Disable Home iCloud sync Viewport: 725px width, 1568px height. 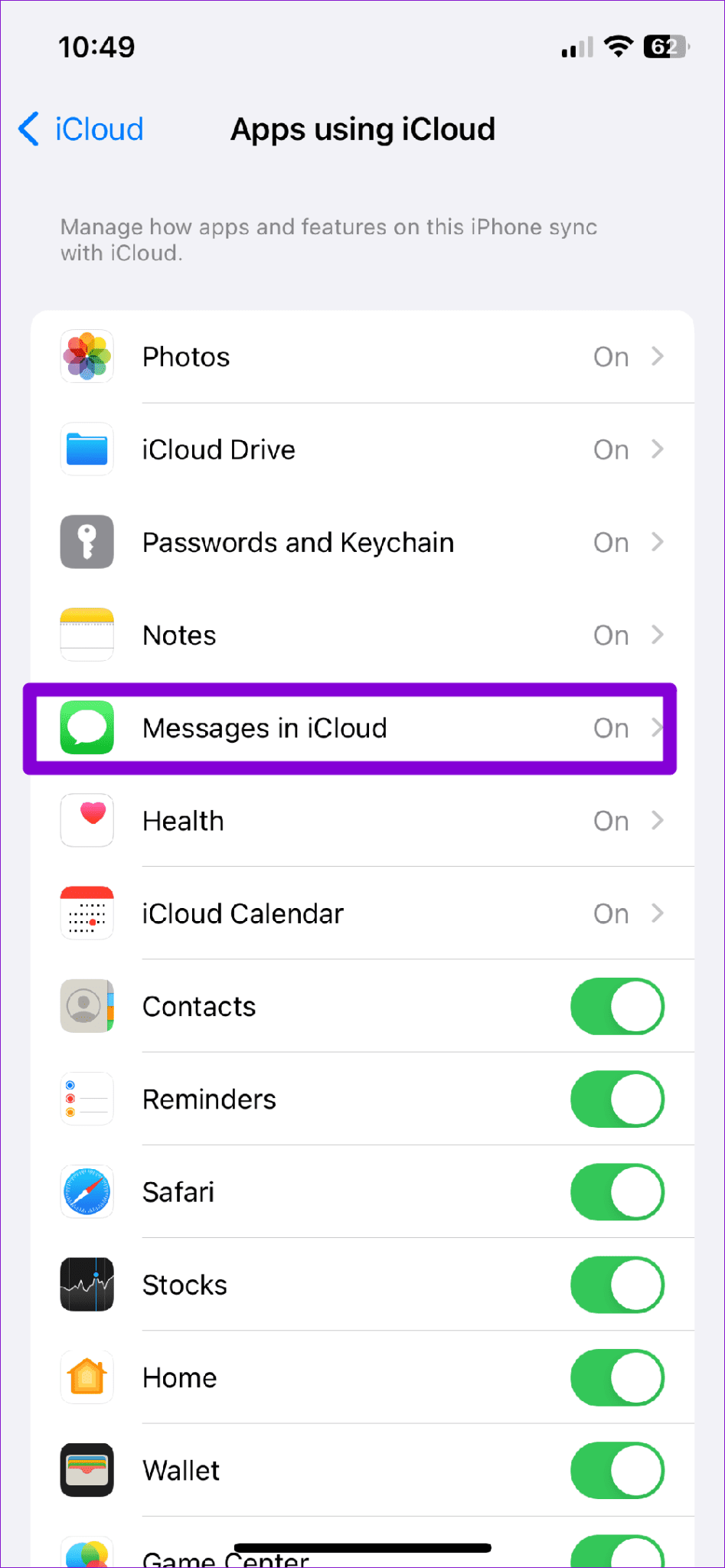click(617, 1377)
